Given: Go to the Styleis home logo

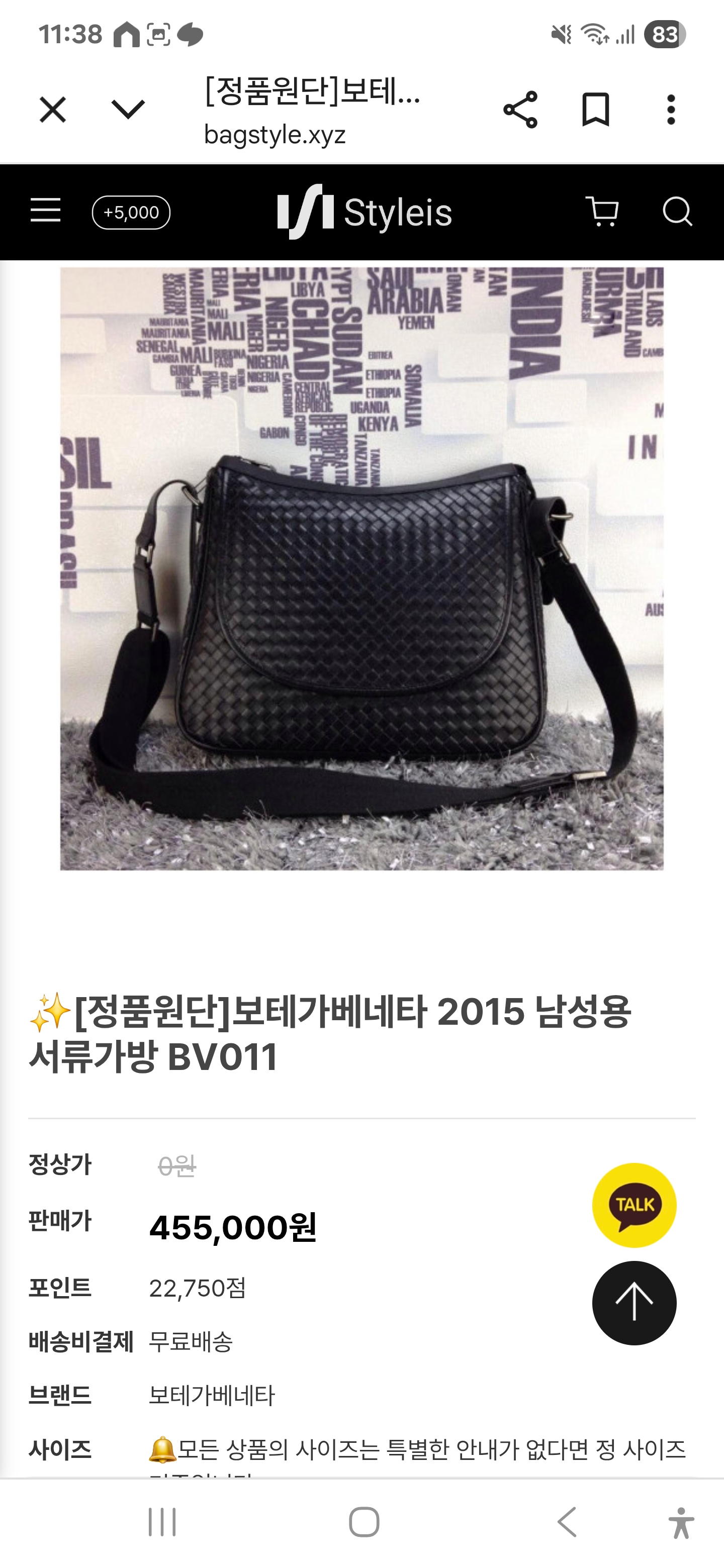Looking at the screenshot, I should pos(364,213).
